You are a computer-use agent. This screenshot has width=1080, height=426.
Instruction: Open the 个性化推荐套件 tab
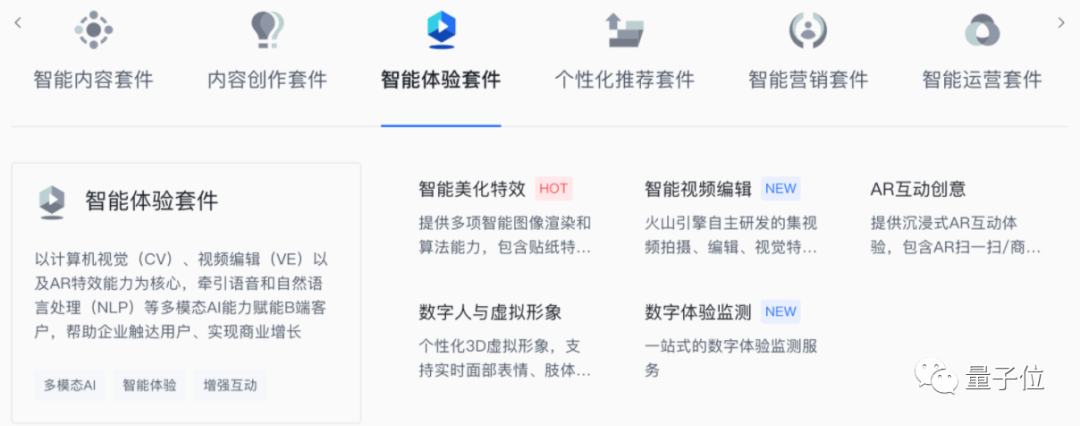pos(625,54)
